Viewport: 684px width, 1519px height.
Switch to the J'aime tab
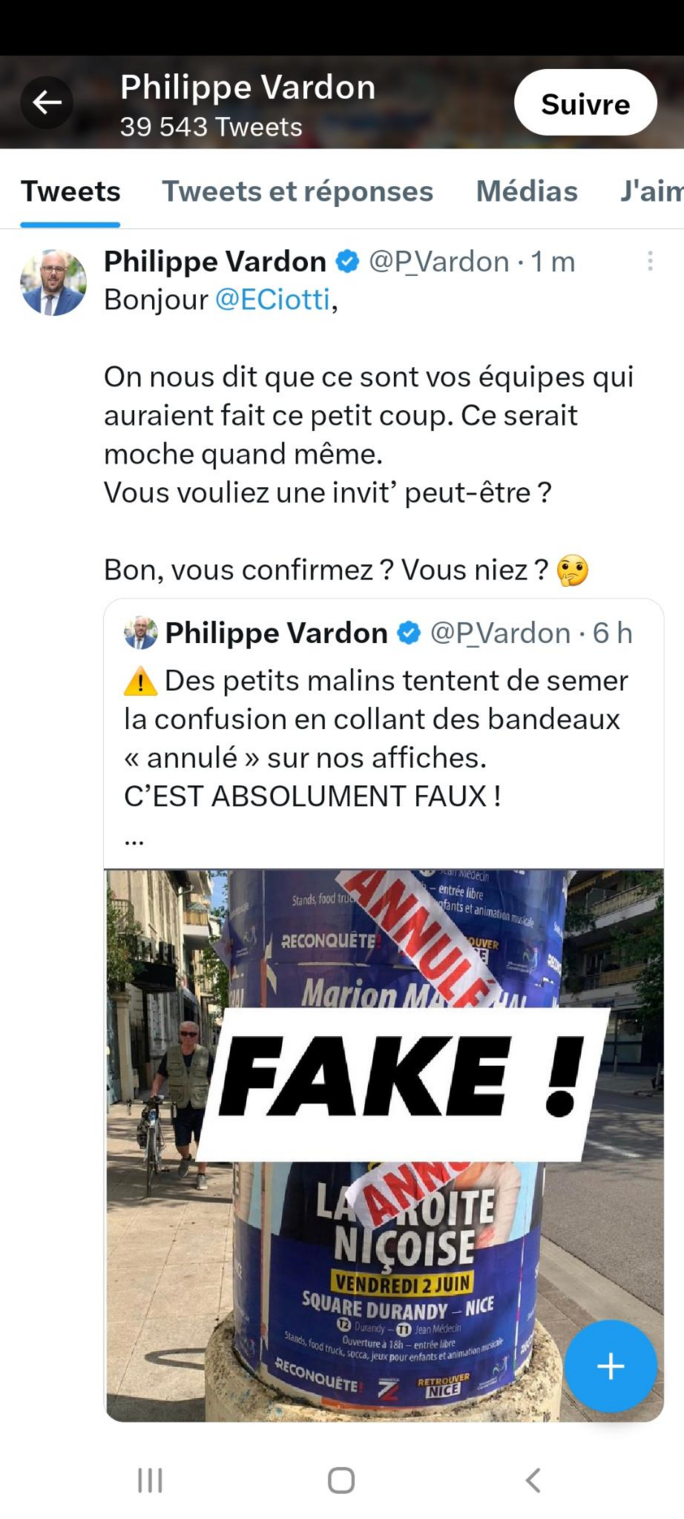pyautogui.click(x=651, y=191)
